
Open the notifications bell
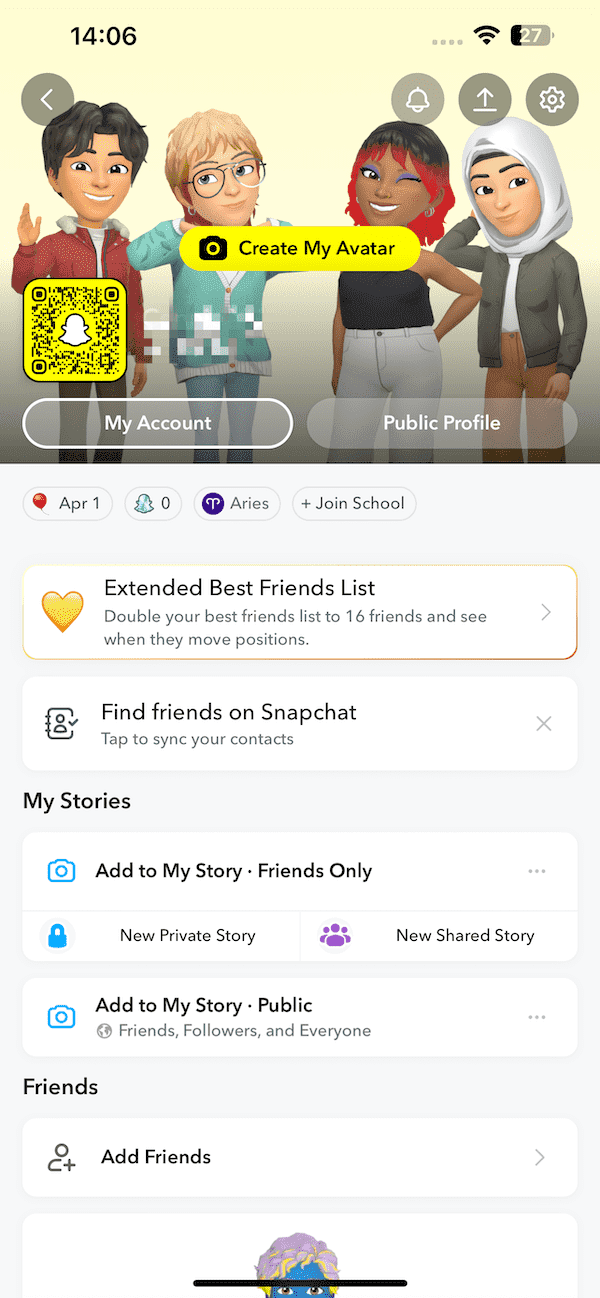click(x=418, y=100)
